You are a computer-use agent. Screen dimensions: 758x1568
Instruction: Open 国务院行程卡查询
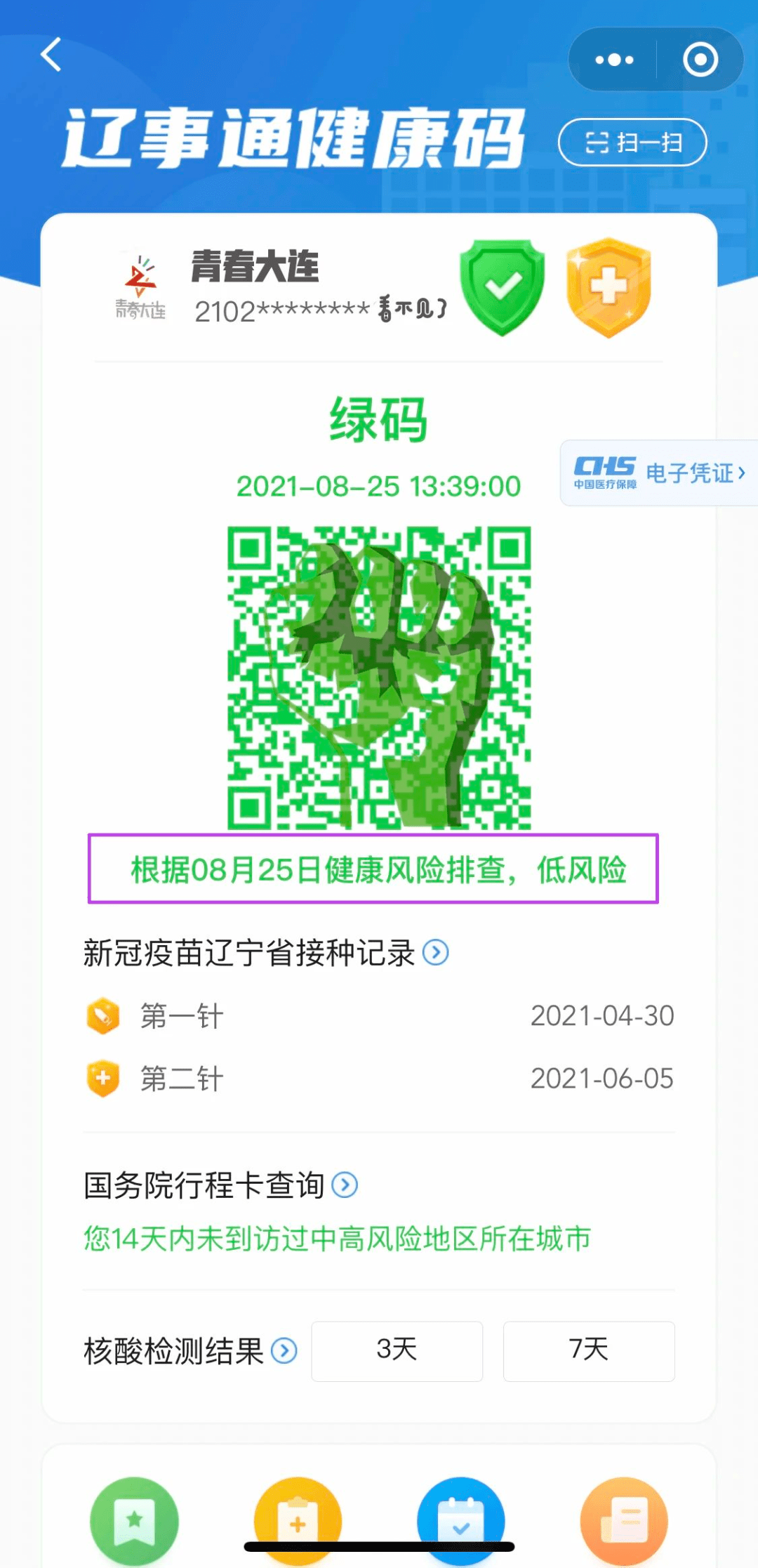click(345, 1185)
